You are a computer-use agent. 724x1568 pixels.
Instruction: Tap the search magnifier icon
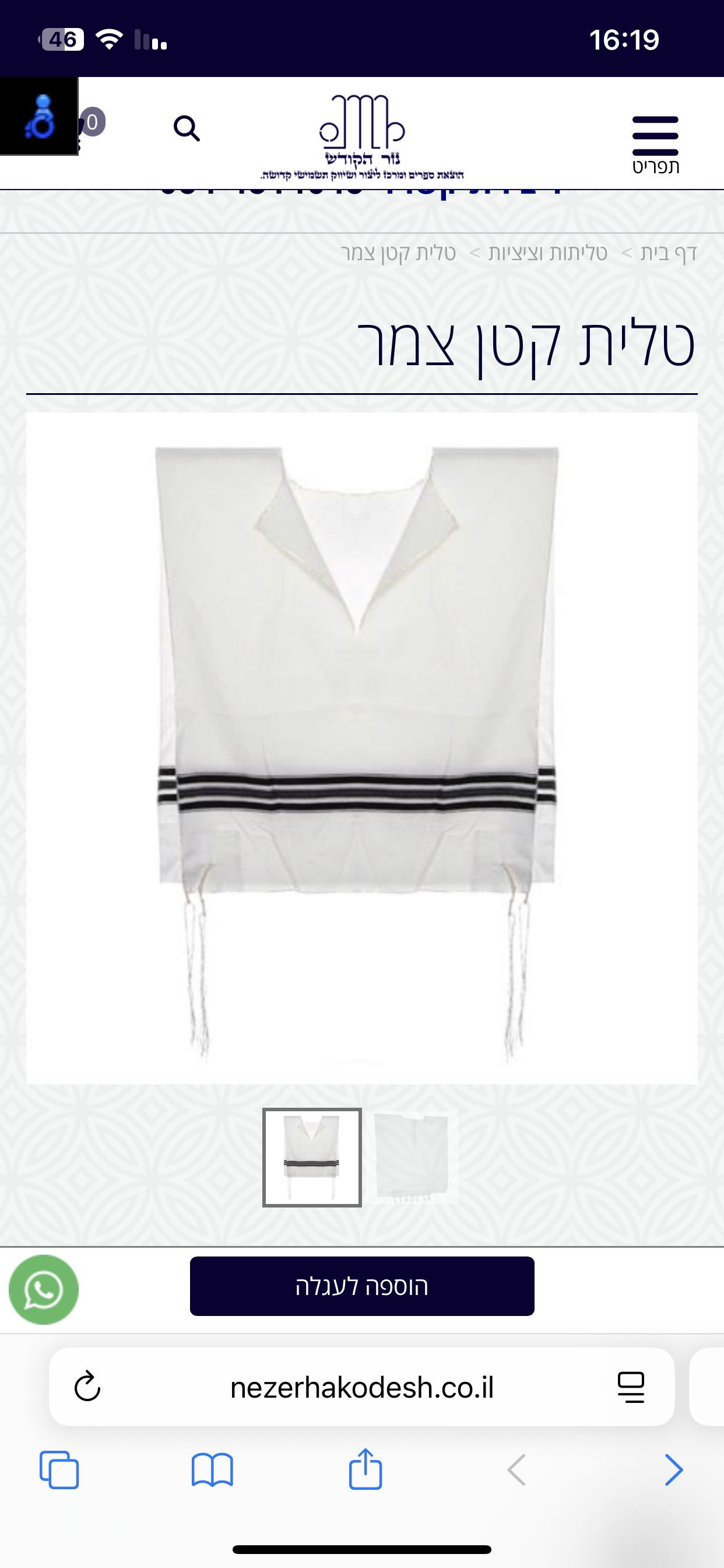186,128
